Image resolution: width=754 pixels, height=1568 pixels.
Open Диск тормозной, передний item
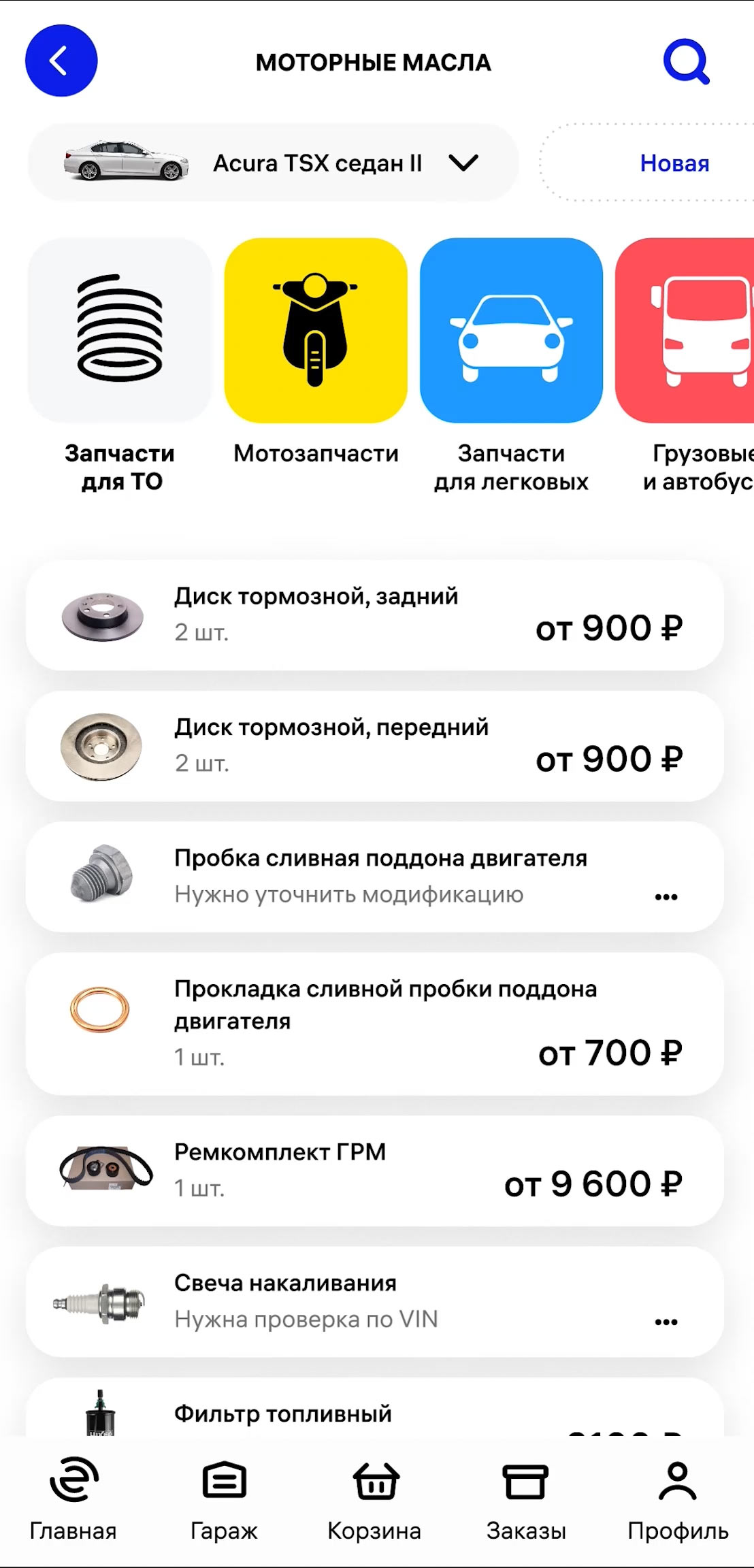click(x=374, y=746)
